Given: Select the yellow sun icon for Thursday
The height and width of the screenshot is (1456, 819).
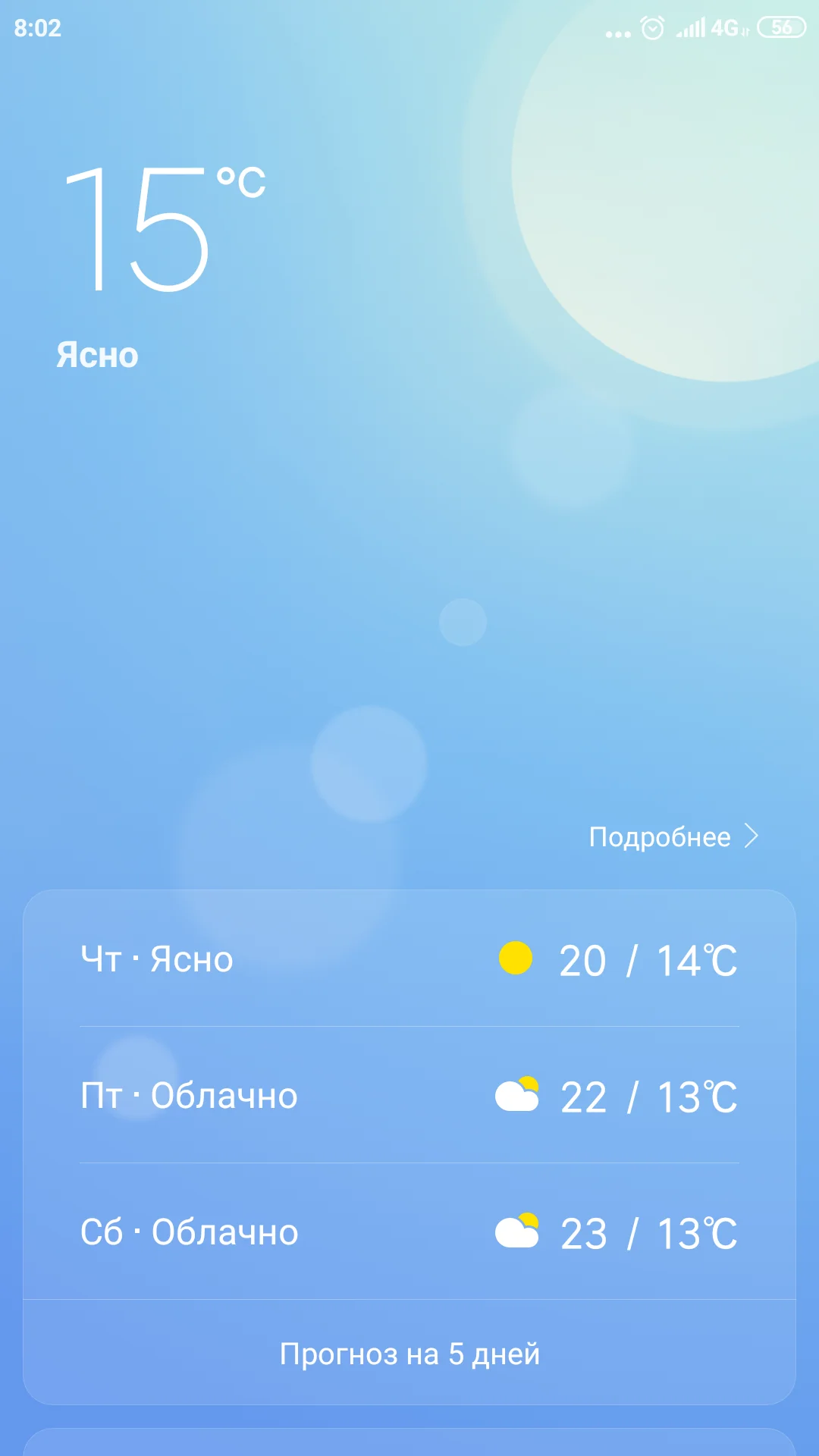Looking at the screenshot, I should point(518,959).
